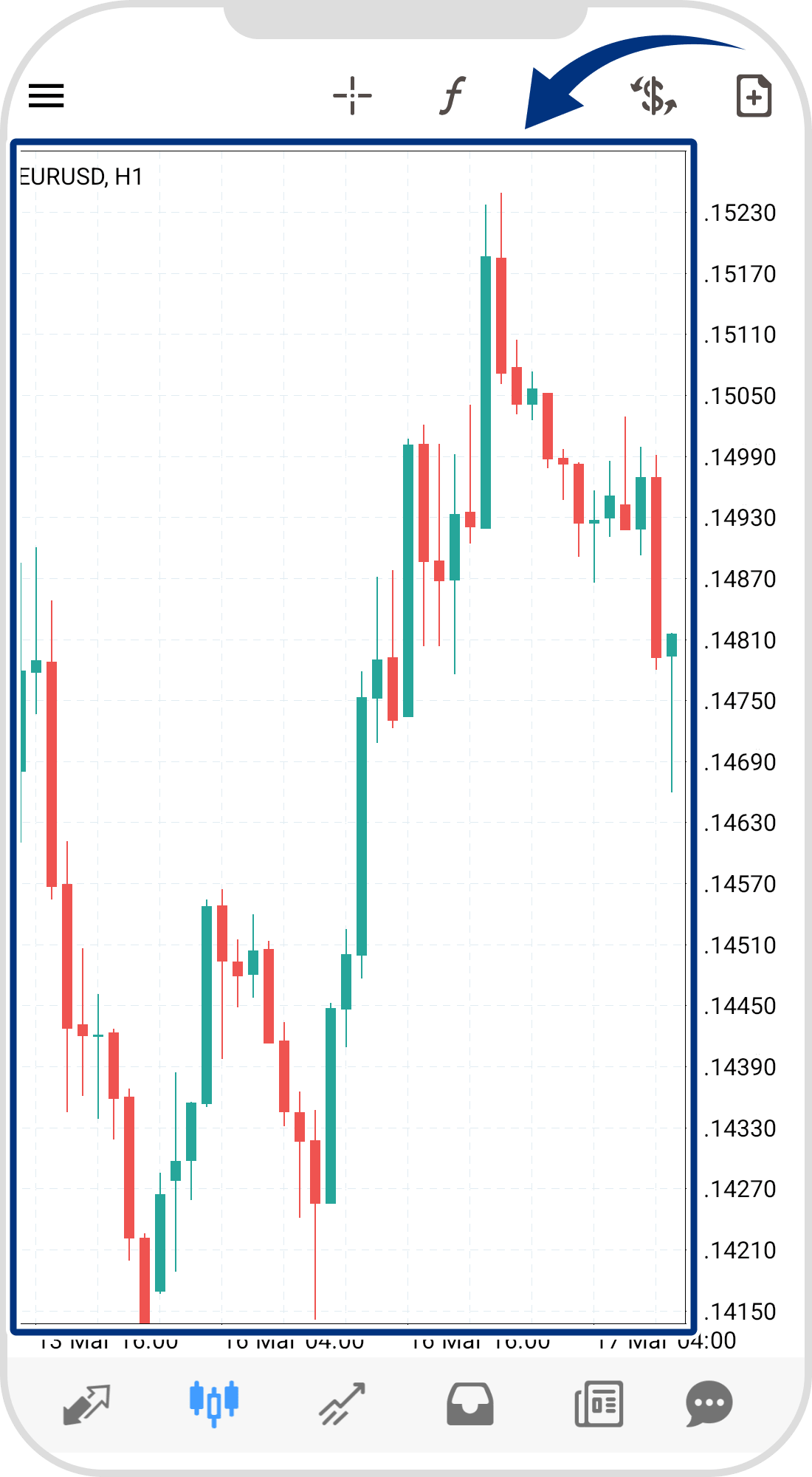Viewport: 812px width, 1477px height.
Task: Open the History tab with tray icon
Action: coord(470,1403)
